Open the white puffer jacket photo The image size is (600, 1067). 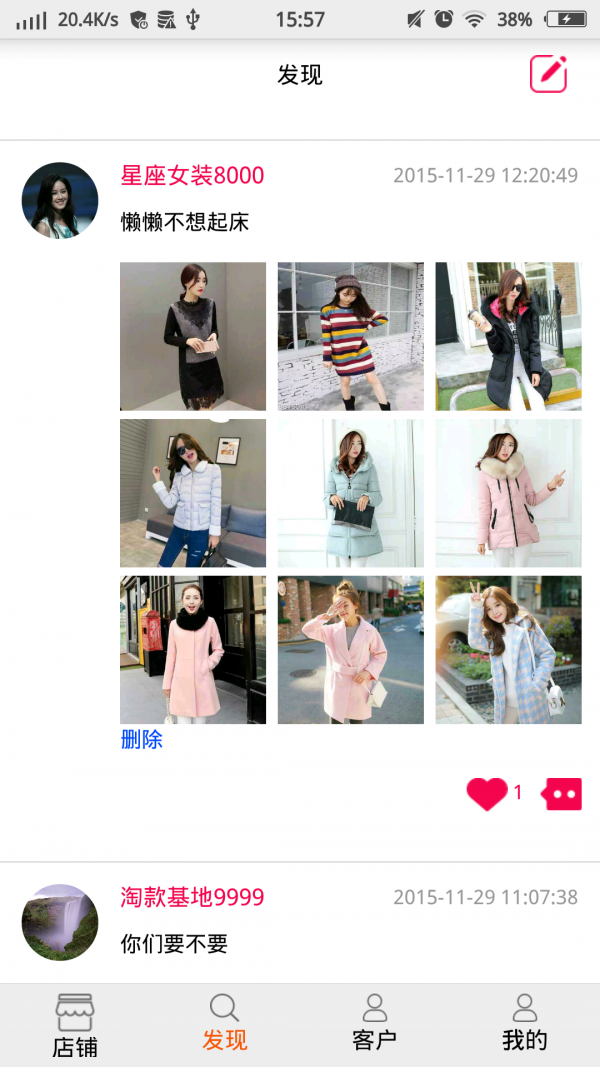(x=193, y=493)
